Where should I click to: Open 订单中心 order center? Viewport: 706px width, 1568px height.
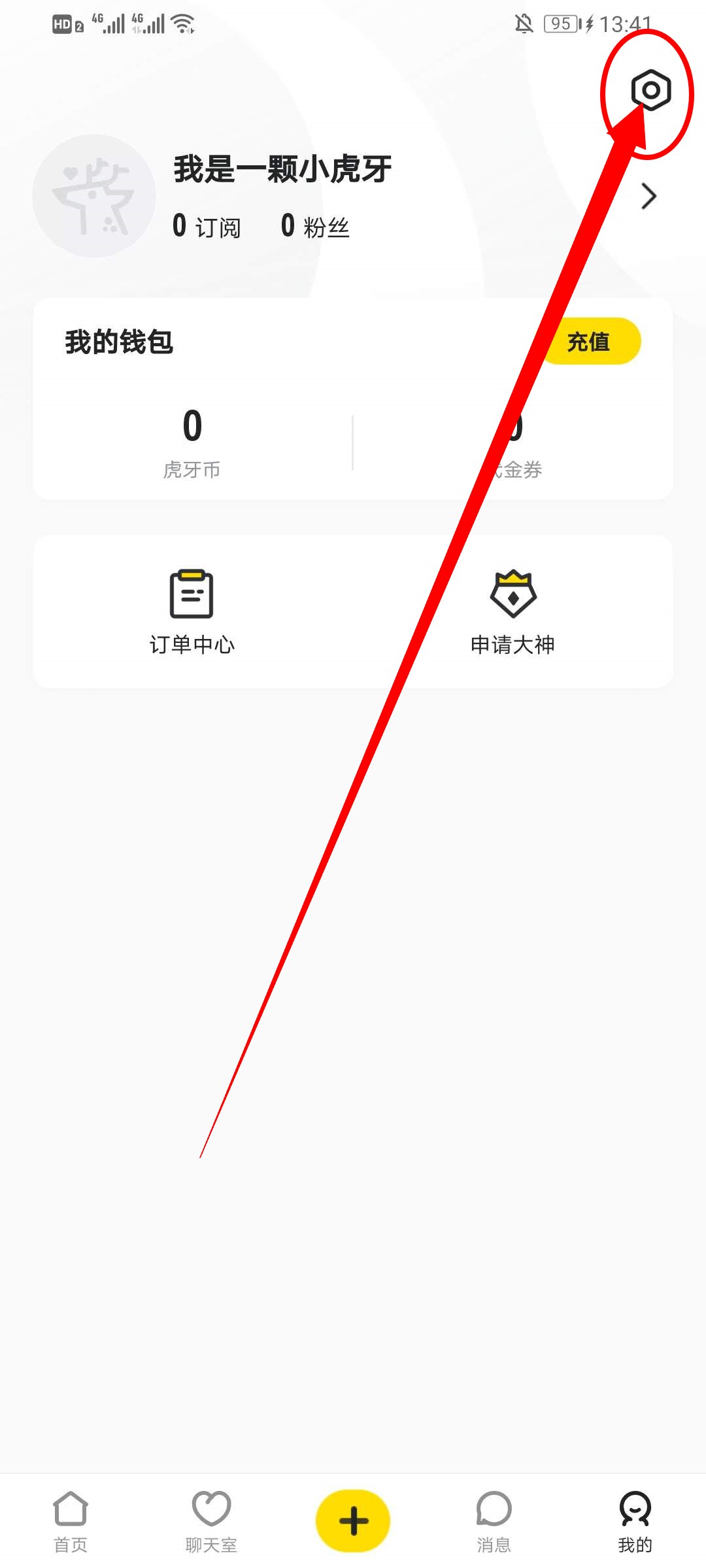pos(192,611)
